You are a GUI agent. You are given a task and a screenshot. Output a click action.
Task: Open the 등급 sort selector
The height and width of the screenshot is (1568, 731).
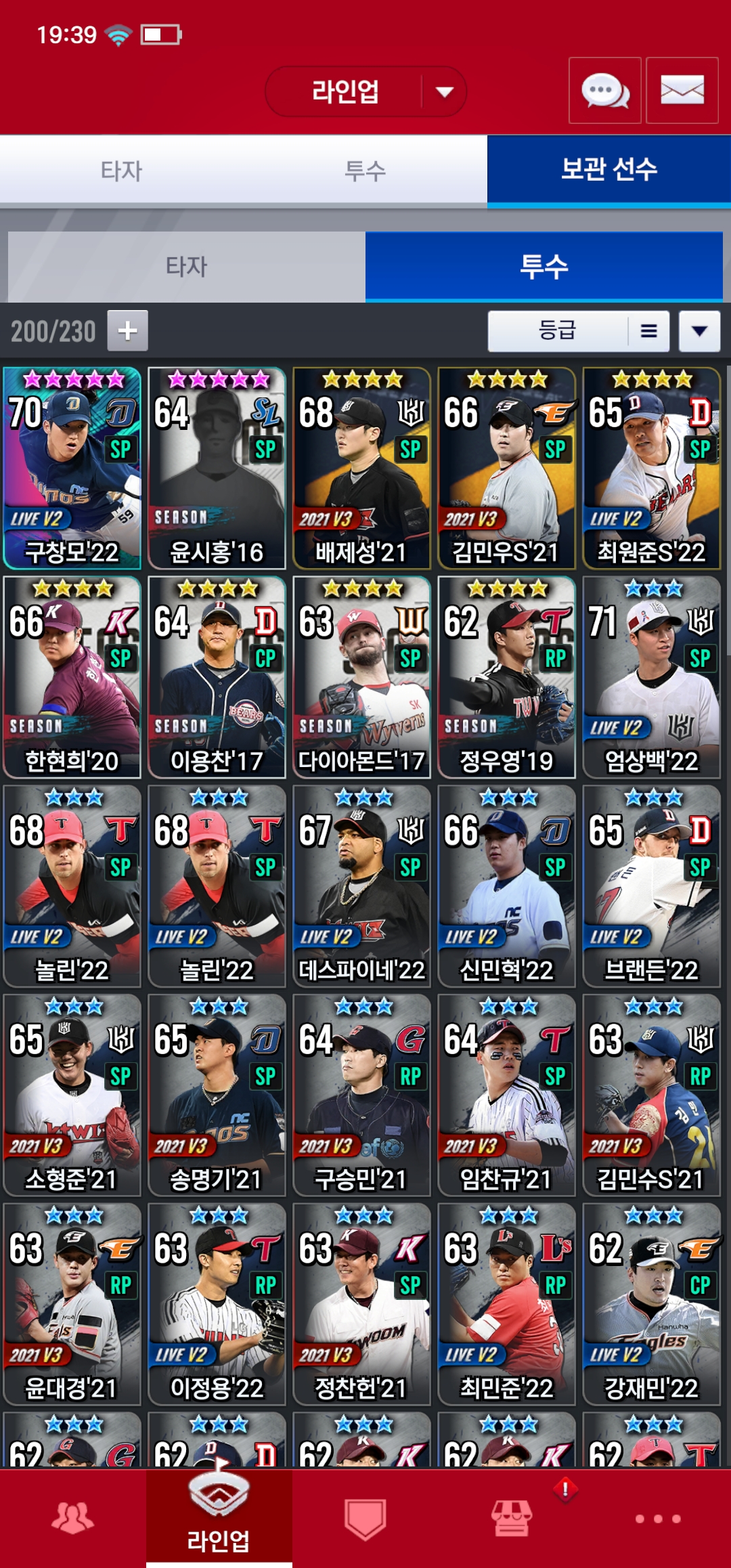tap(578, 331)
